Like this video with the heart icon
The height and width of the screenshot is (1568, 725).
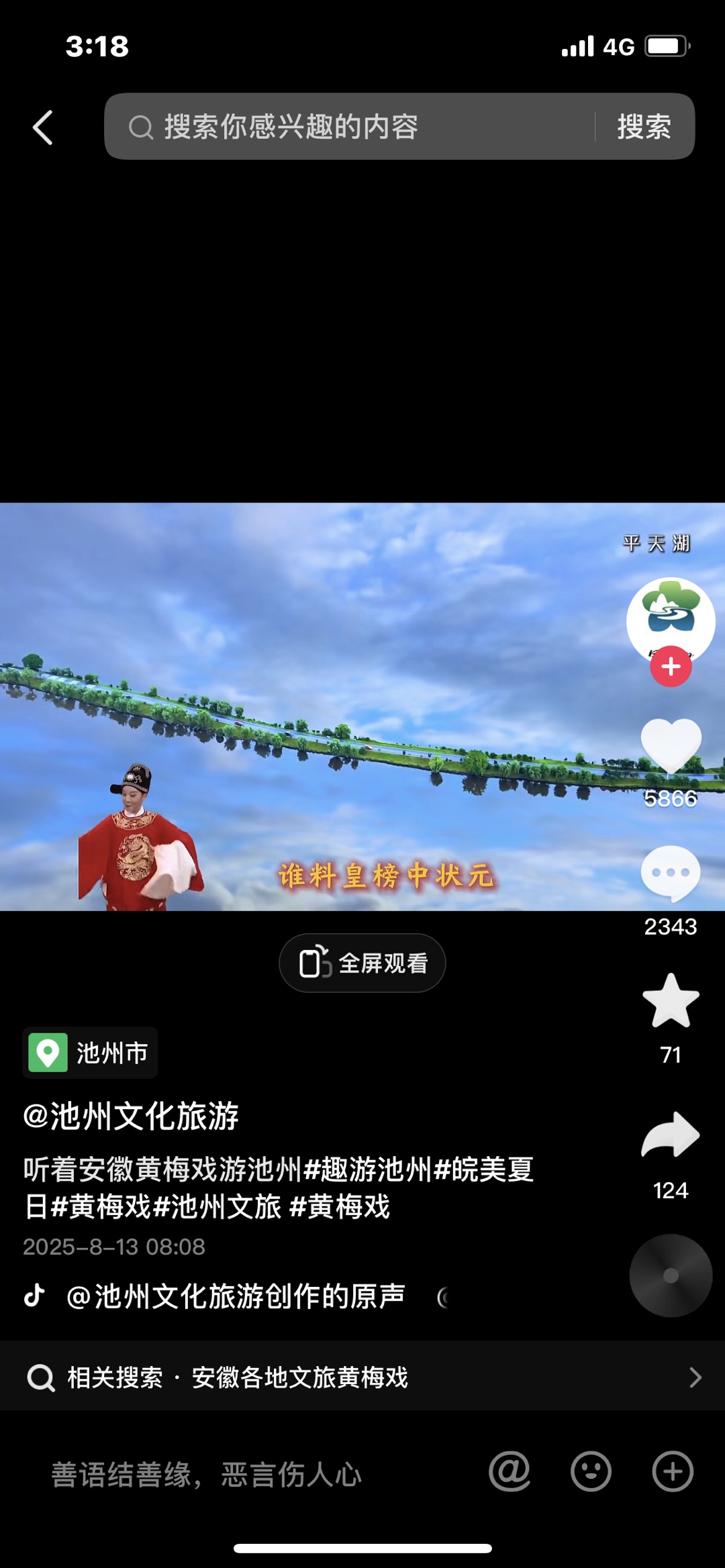671,745
